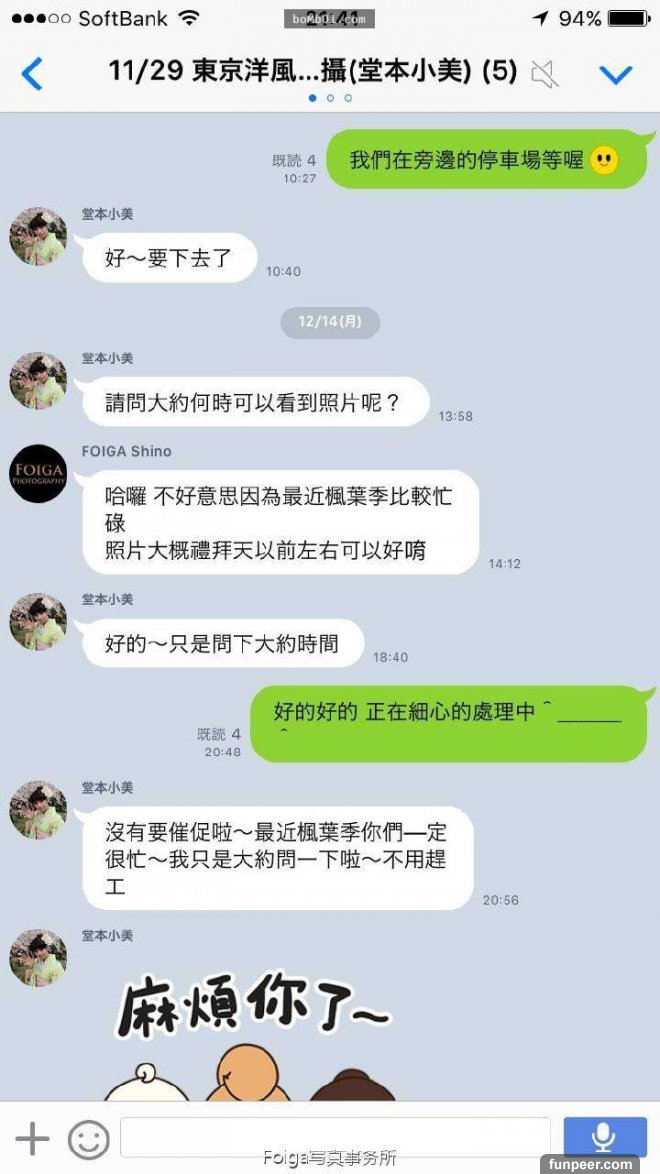Expand the chat options dropdown chevron

pyautogui.click(x=615, y=74)
